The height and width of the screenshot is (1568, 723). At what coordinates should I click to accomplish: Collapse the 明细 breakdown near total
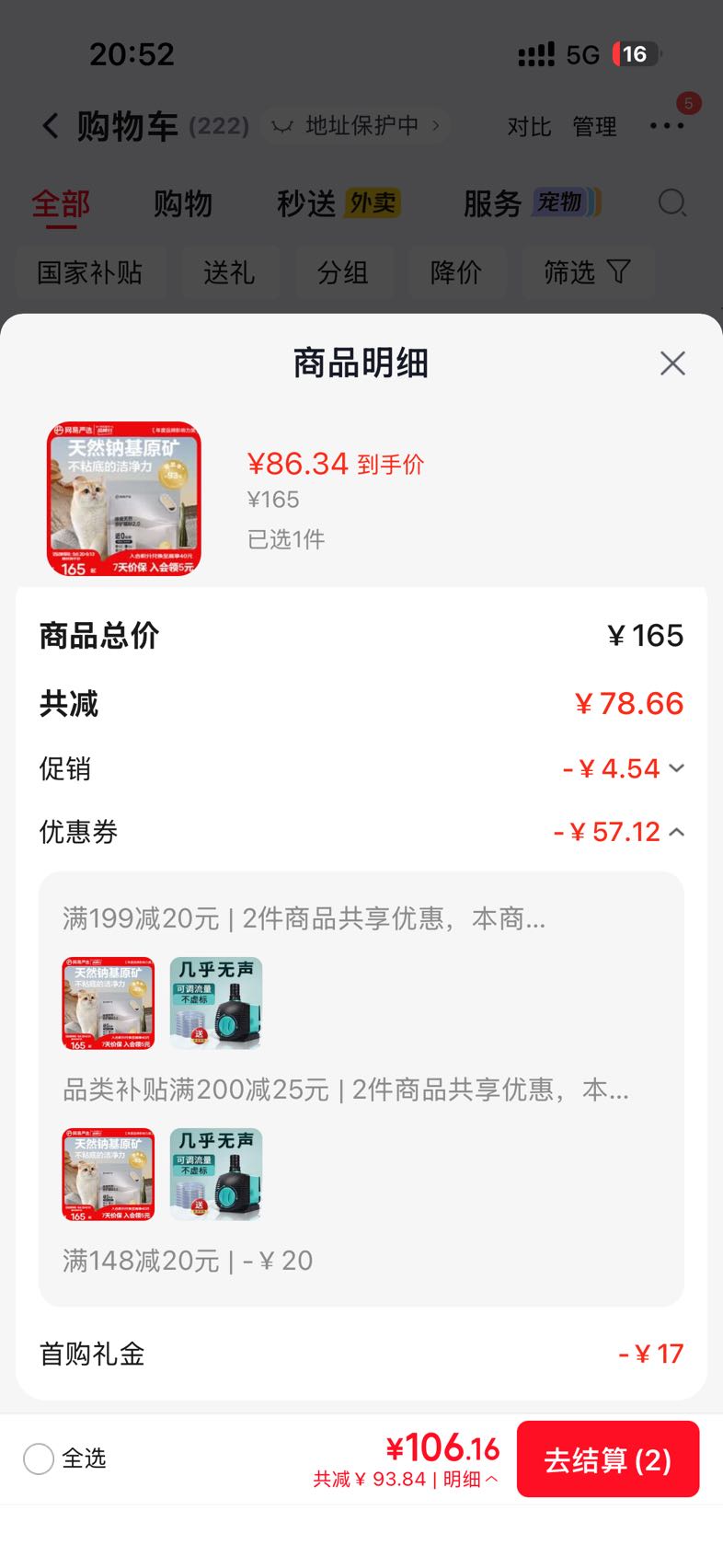pyautogui.click(x=471, y=1479)
